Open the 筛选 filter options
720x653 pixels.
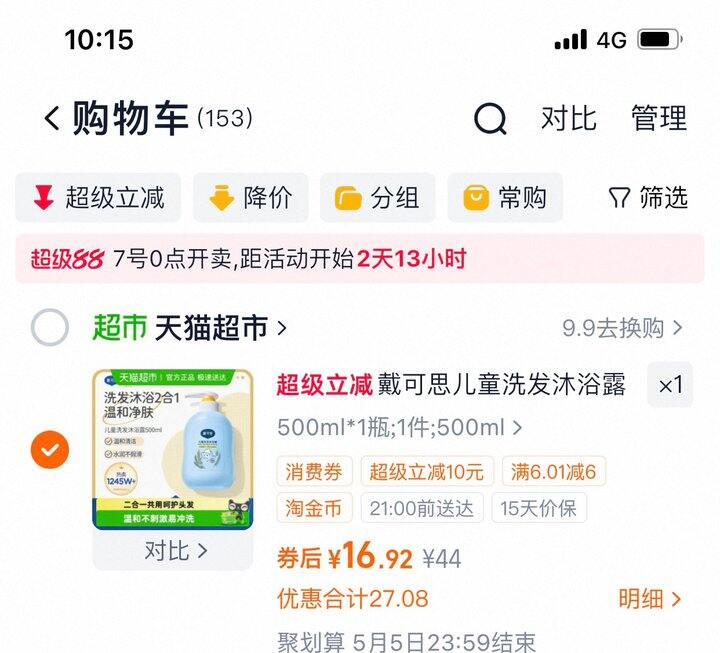(648, 198)
